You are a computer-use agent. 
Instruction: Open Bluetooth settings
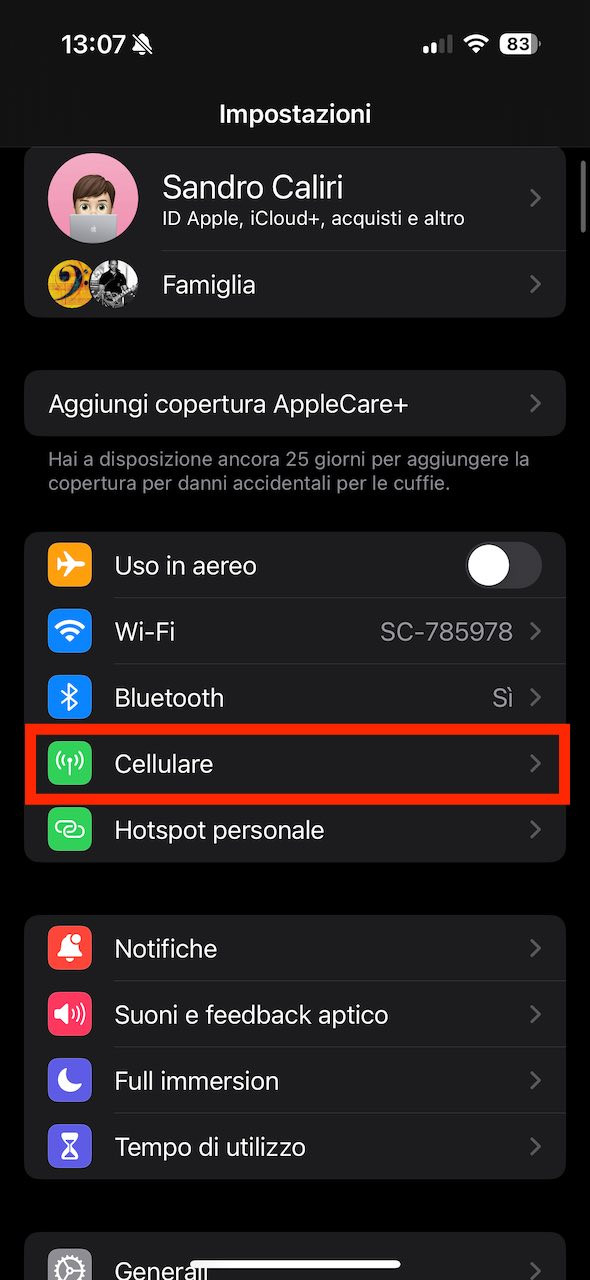[x=295, y=698]
